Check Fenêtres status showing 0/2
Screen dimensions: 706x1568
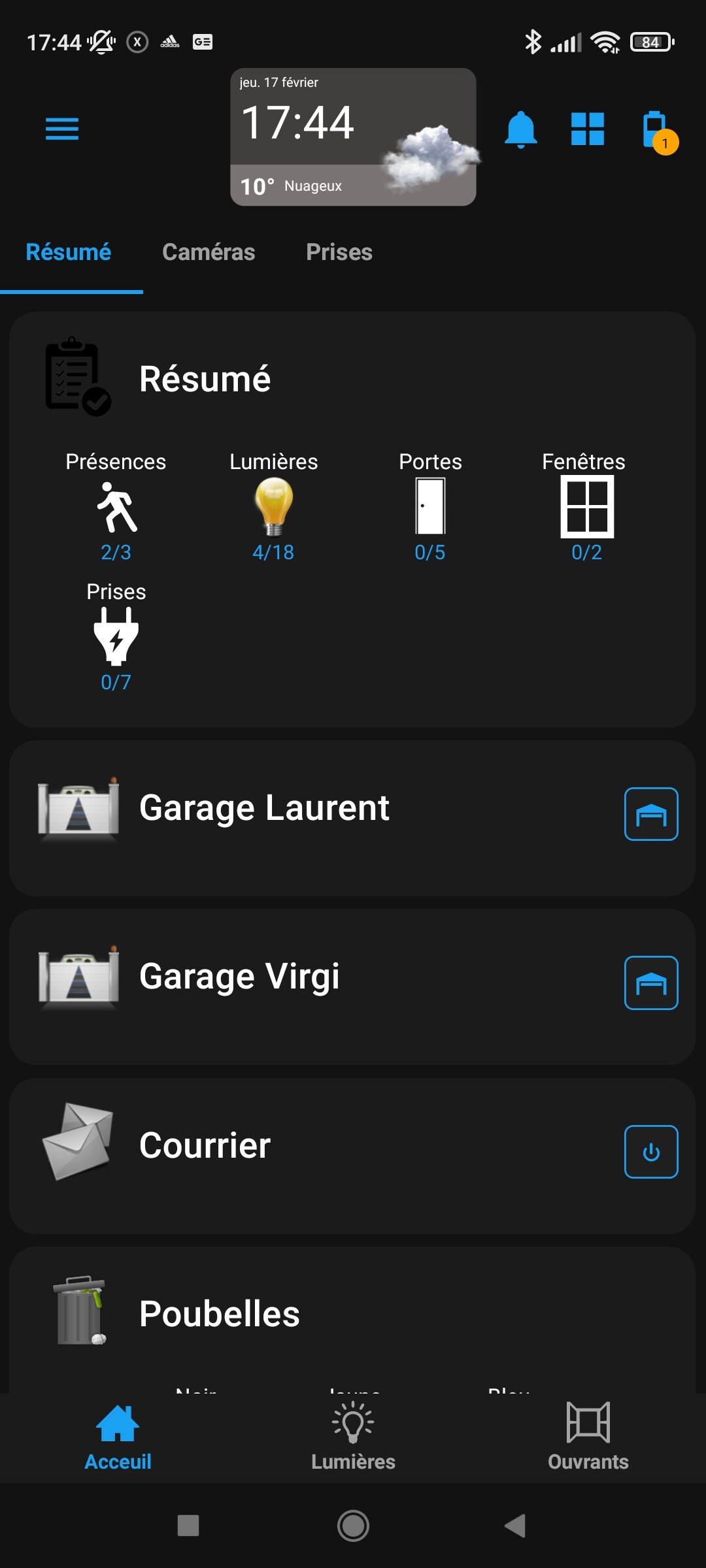pos(586,508)
